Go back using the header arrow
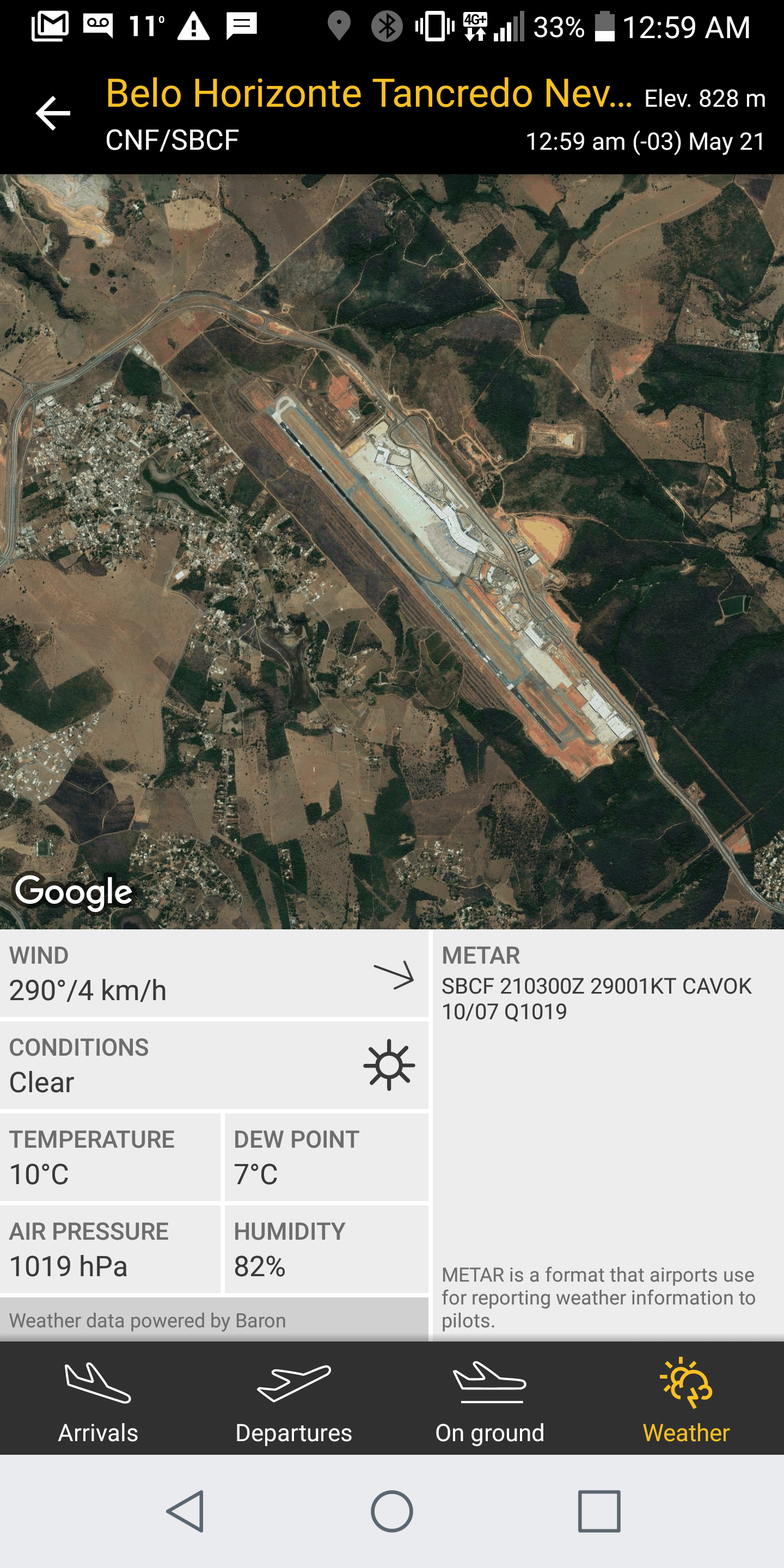784x1568 pixels. click(x=53, y=113)
